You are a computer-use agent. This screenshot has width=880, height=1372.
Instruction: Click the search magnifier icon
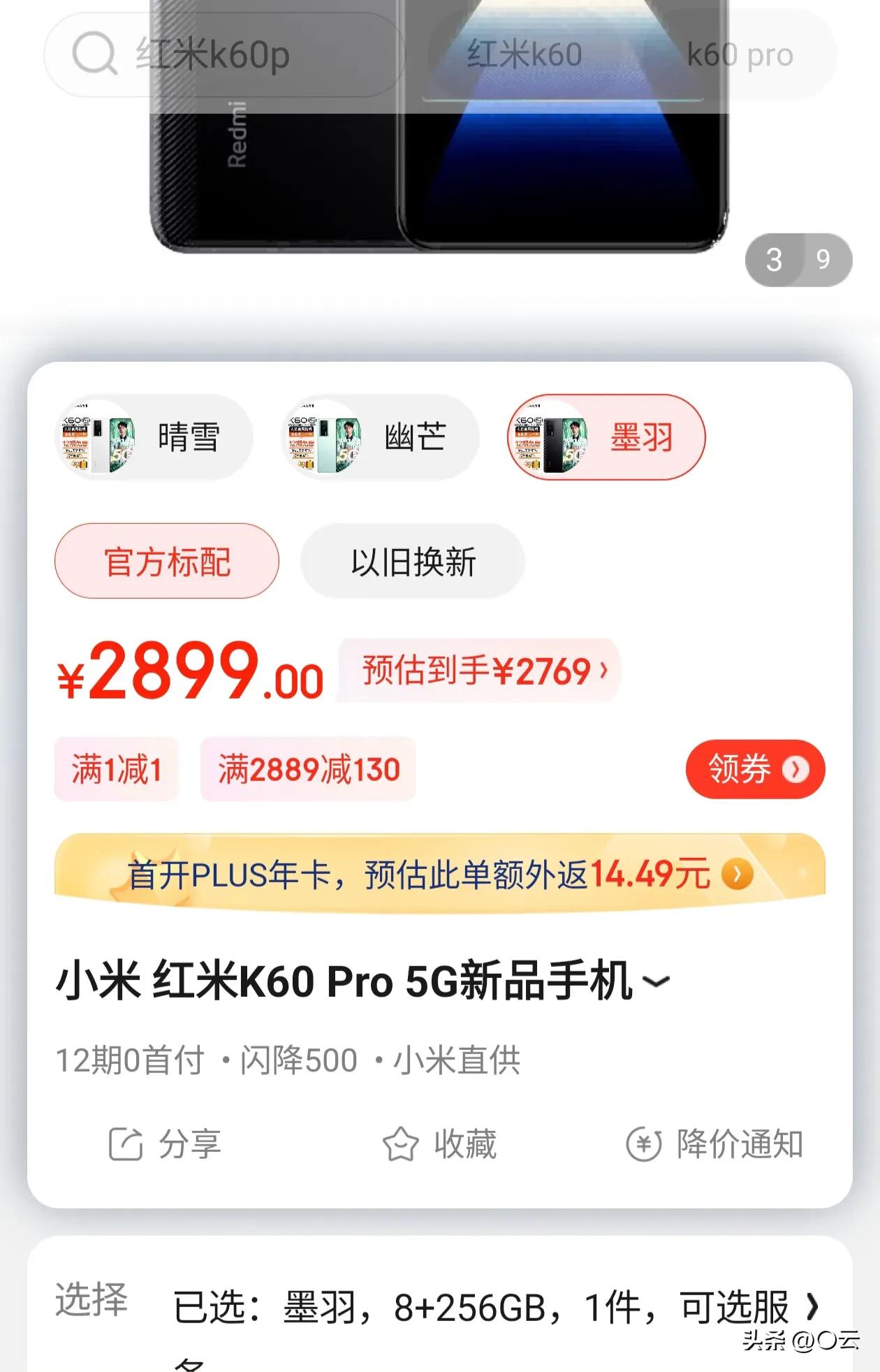click(x=91, y=53)
